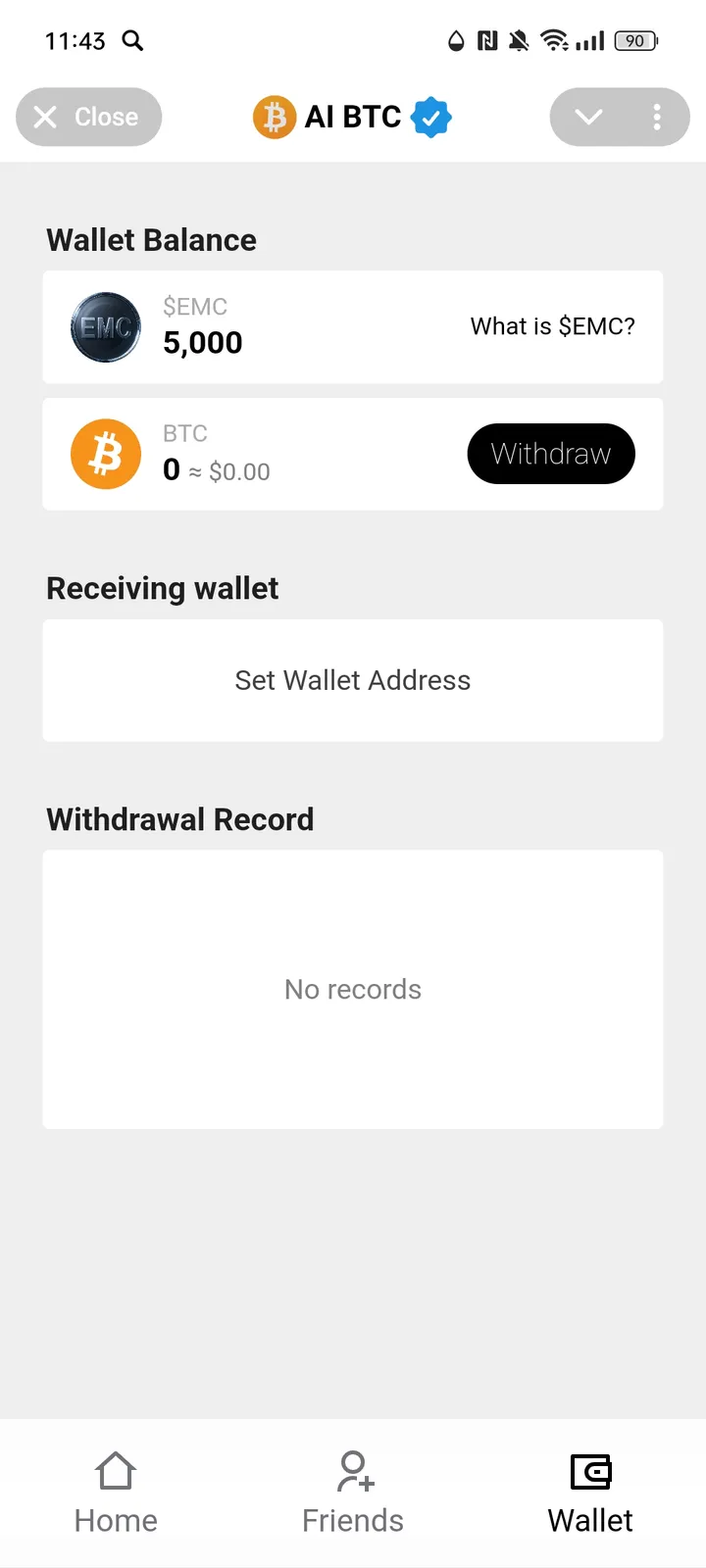Viewport: 706px width, 1568px height.
Task: Tap the BTC coin icon
Action: 105,454
